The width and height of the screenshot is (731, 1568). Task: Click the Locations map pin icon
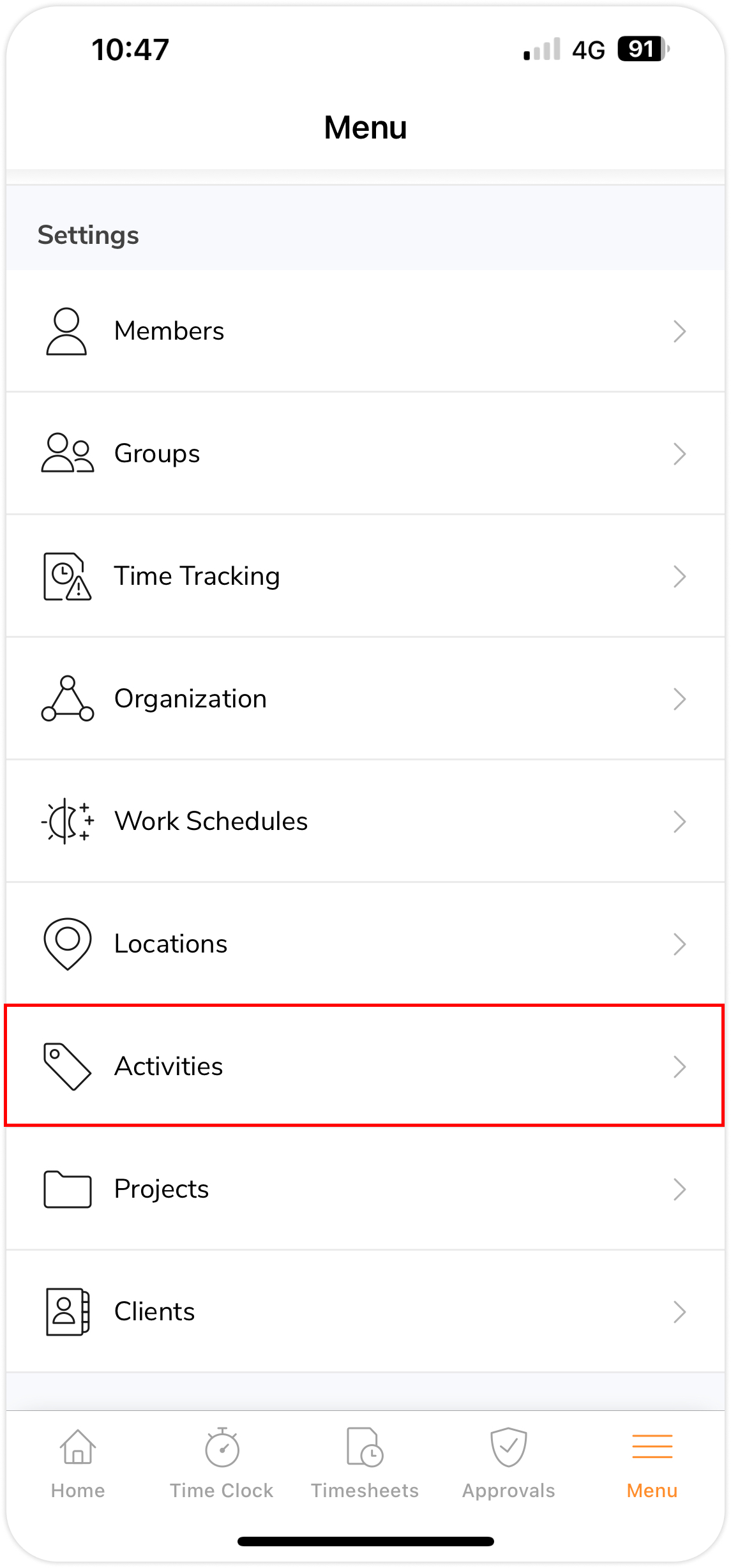(66, 944)
